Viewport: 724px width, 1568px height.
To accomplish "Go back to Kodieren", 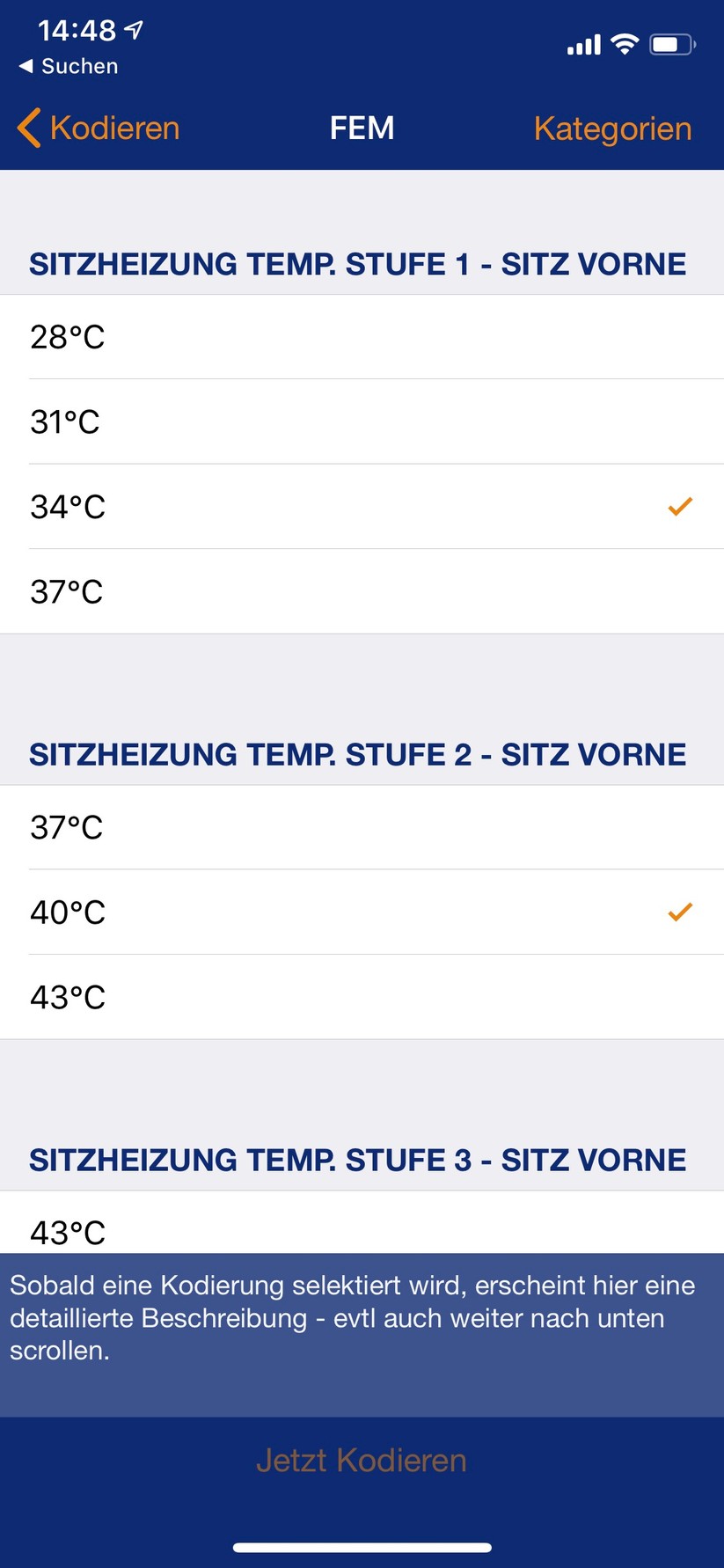I will tap(99, 128).
